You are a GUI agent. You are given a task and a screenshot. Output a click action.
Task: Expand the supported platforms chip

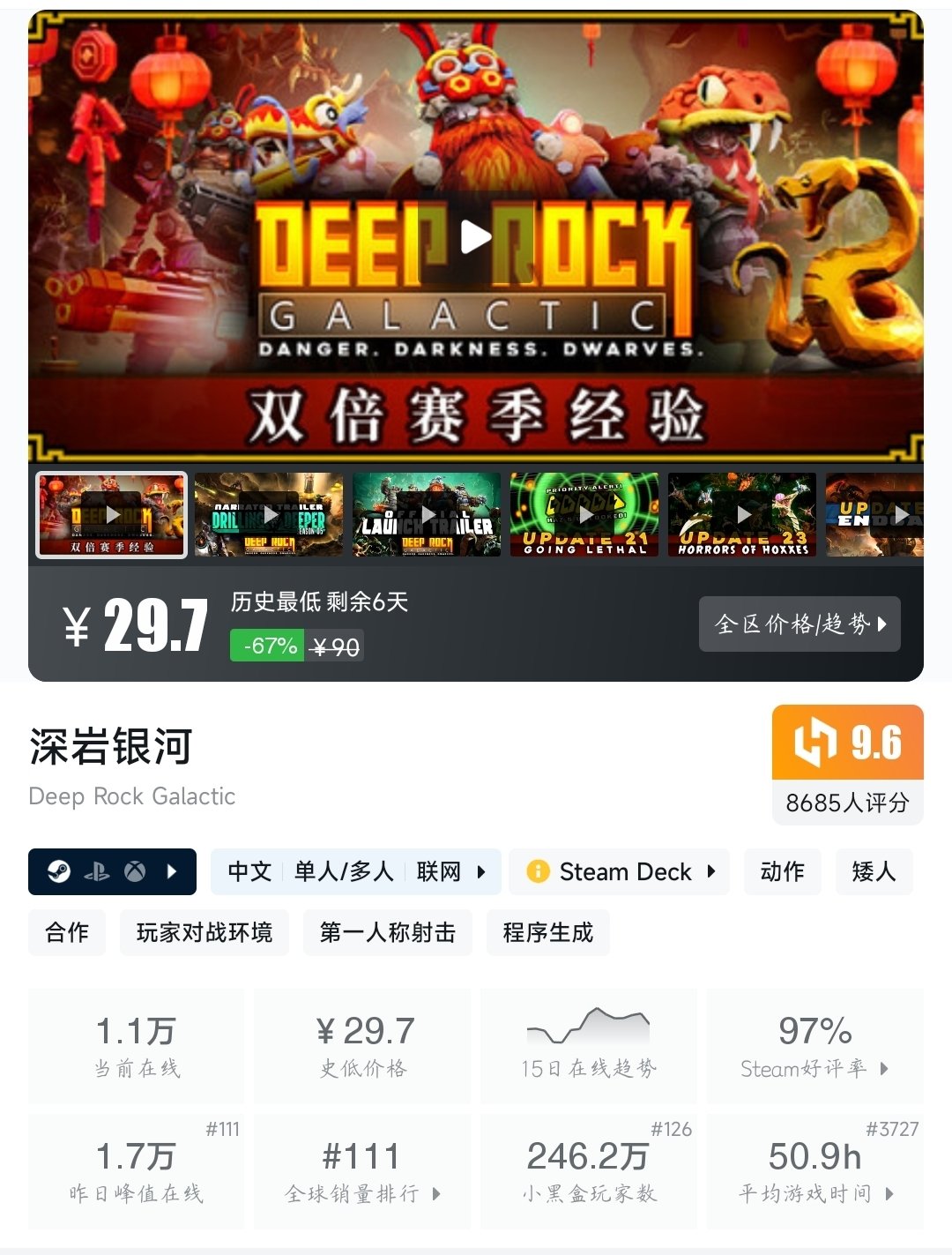pos(112,872)
